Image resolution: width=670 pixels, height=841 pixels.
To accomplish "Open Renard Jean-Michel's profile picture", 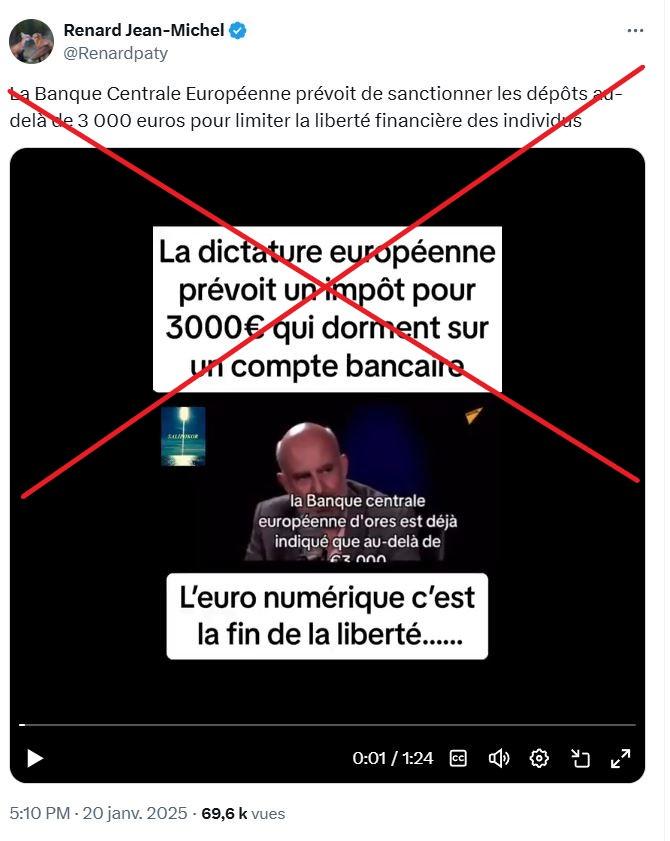I will (31, 42).
